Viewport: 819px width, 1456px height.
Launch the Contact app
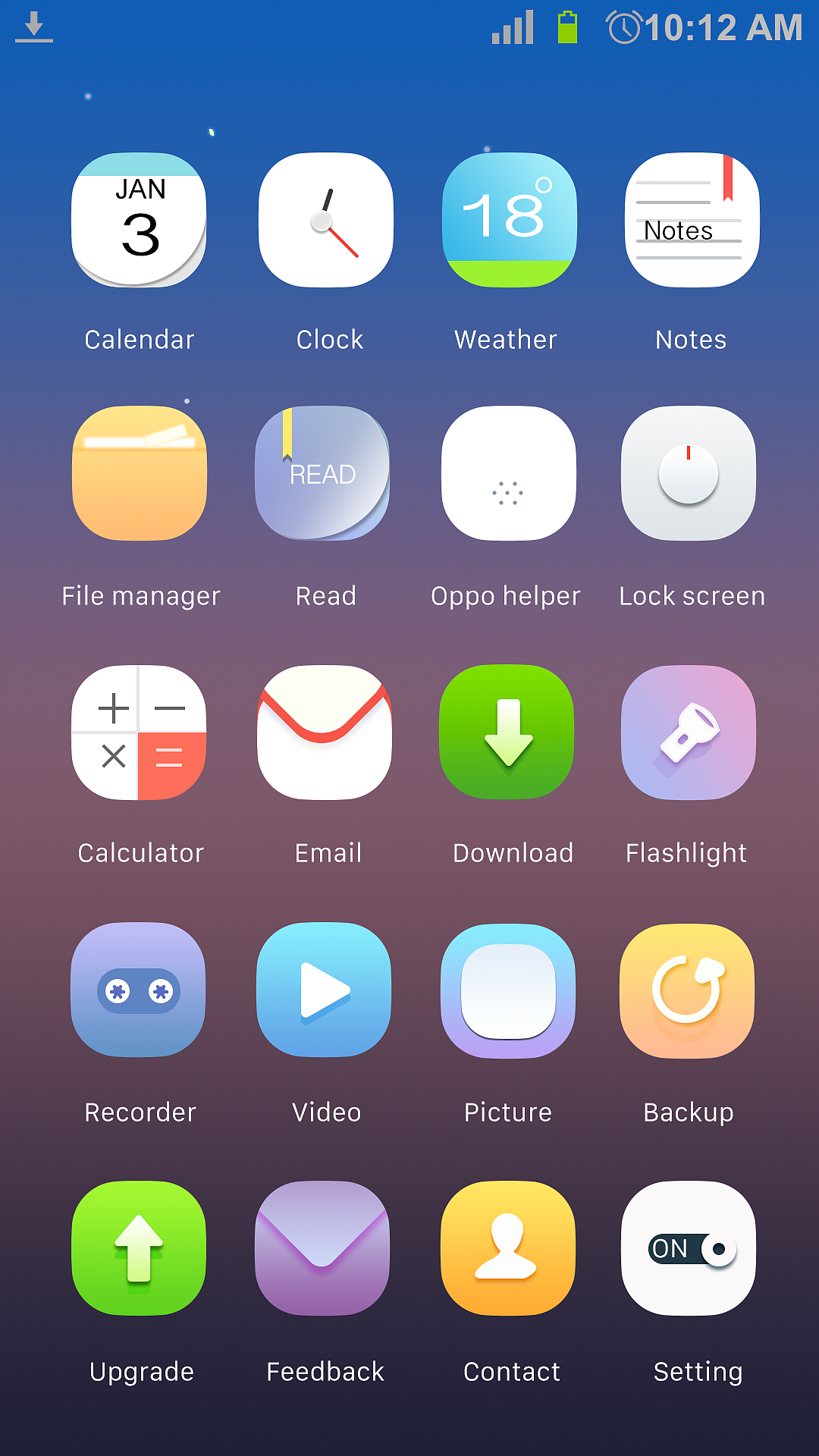(508, 1248)
